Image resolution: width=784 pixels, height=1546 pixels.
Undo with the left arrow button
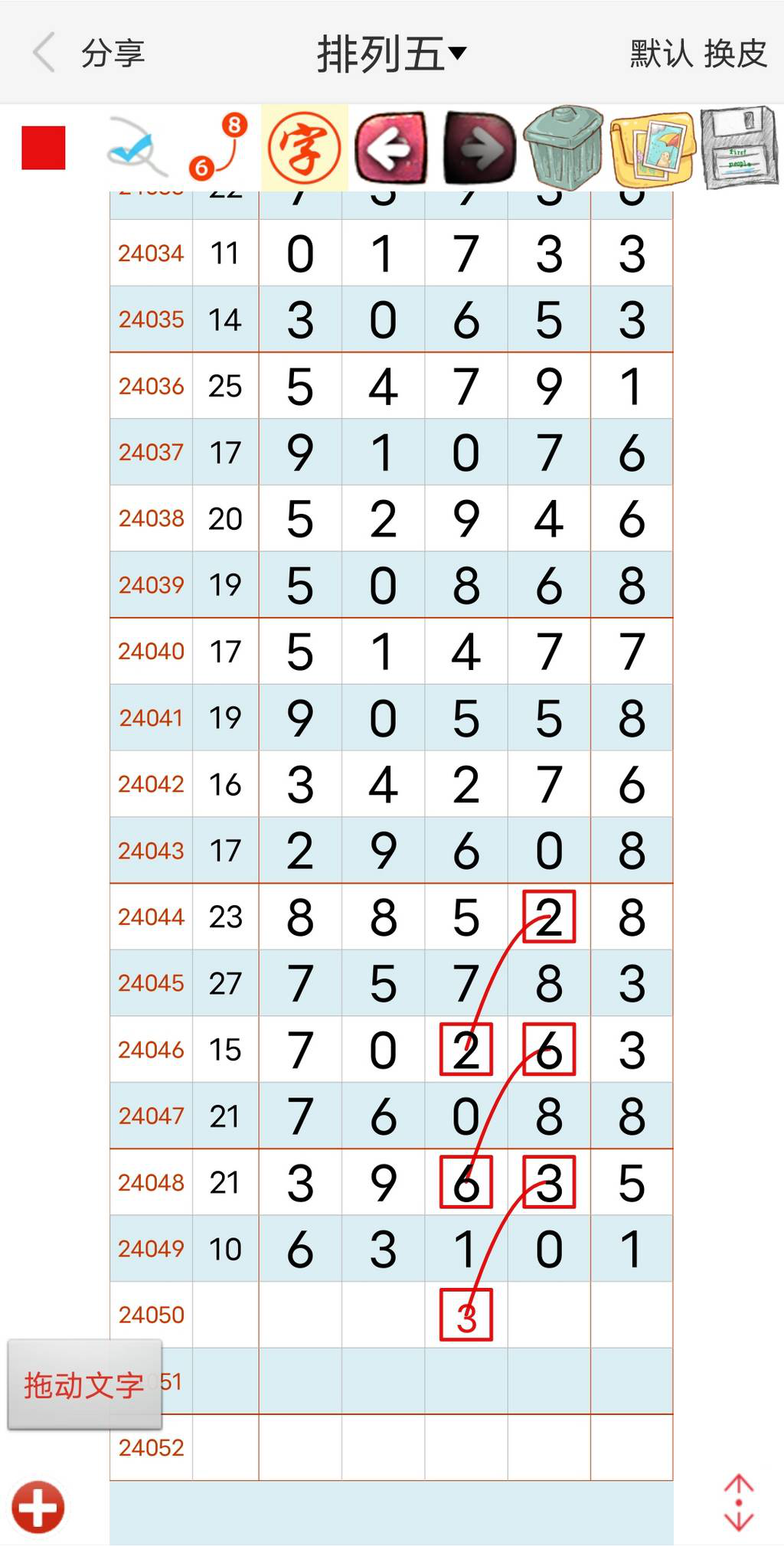pyautogui.click(x=390, y=148)
